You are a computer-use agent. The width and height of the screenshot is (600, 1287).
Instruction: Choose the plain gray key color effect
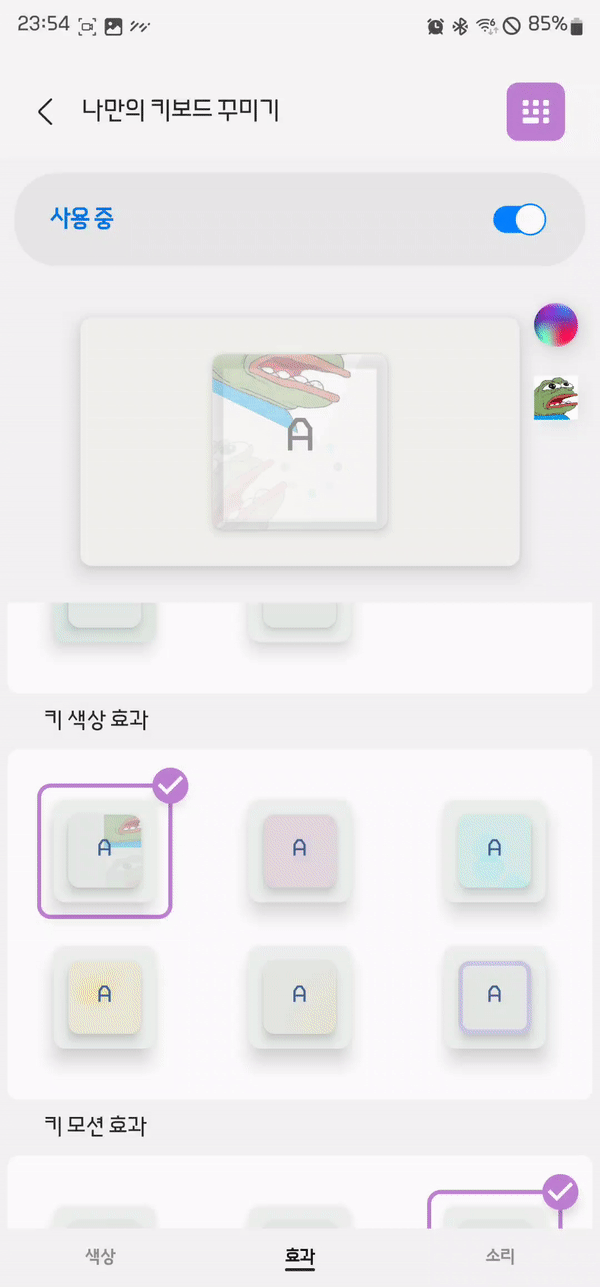[x=299, y=997]
